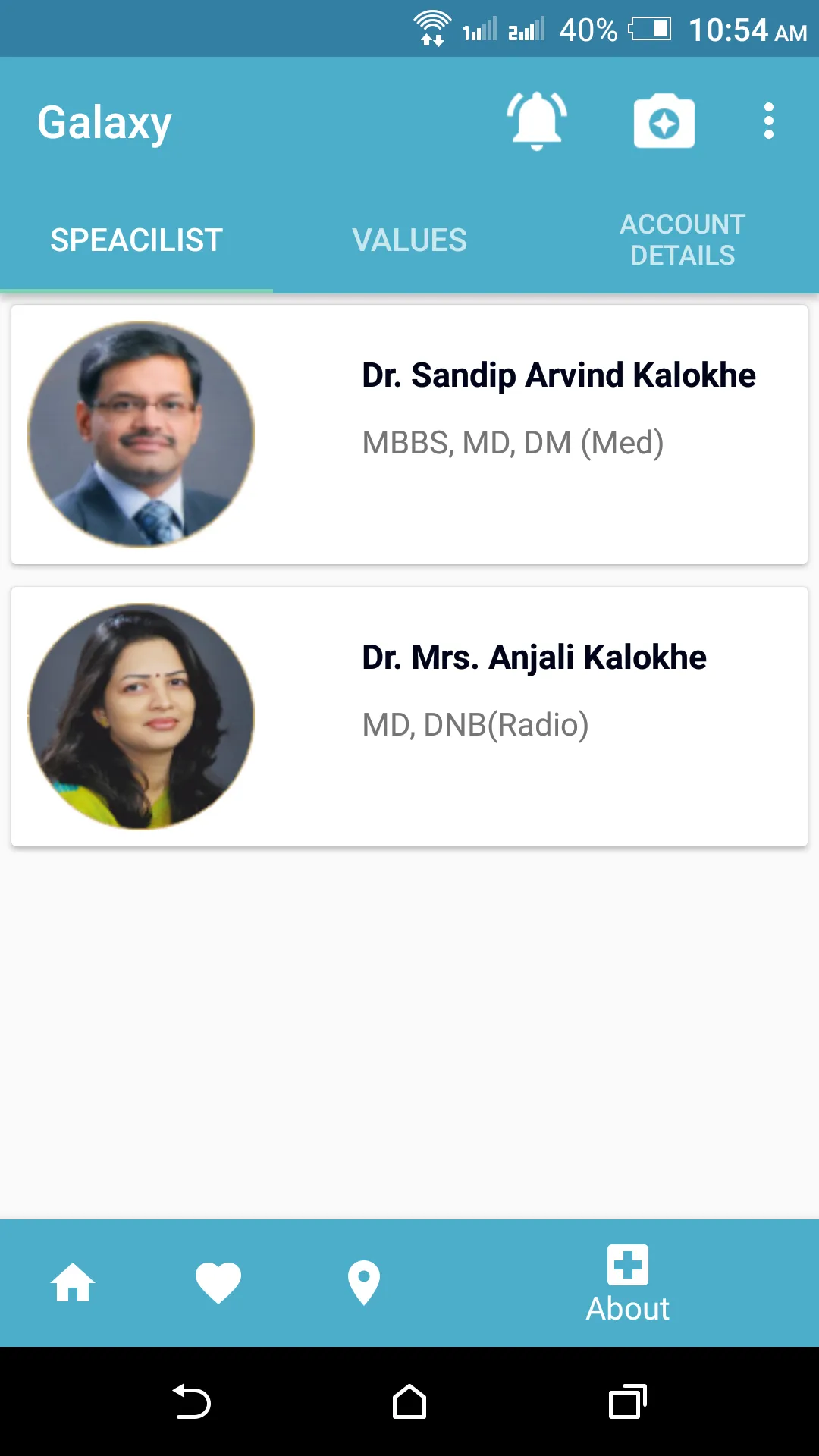819x1456 pixels.
Task: Switch to the Account Details tab
Action: [x=682, y=240]
